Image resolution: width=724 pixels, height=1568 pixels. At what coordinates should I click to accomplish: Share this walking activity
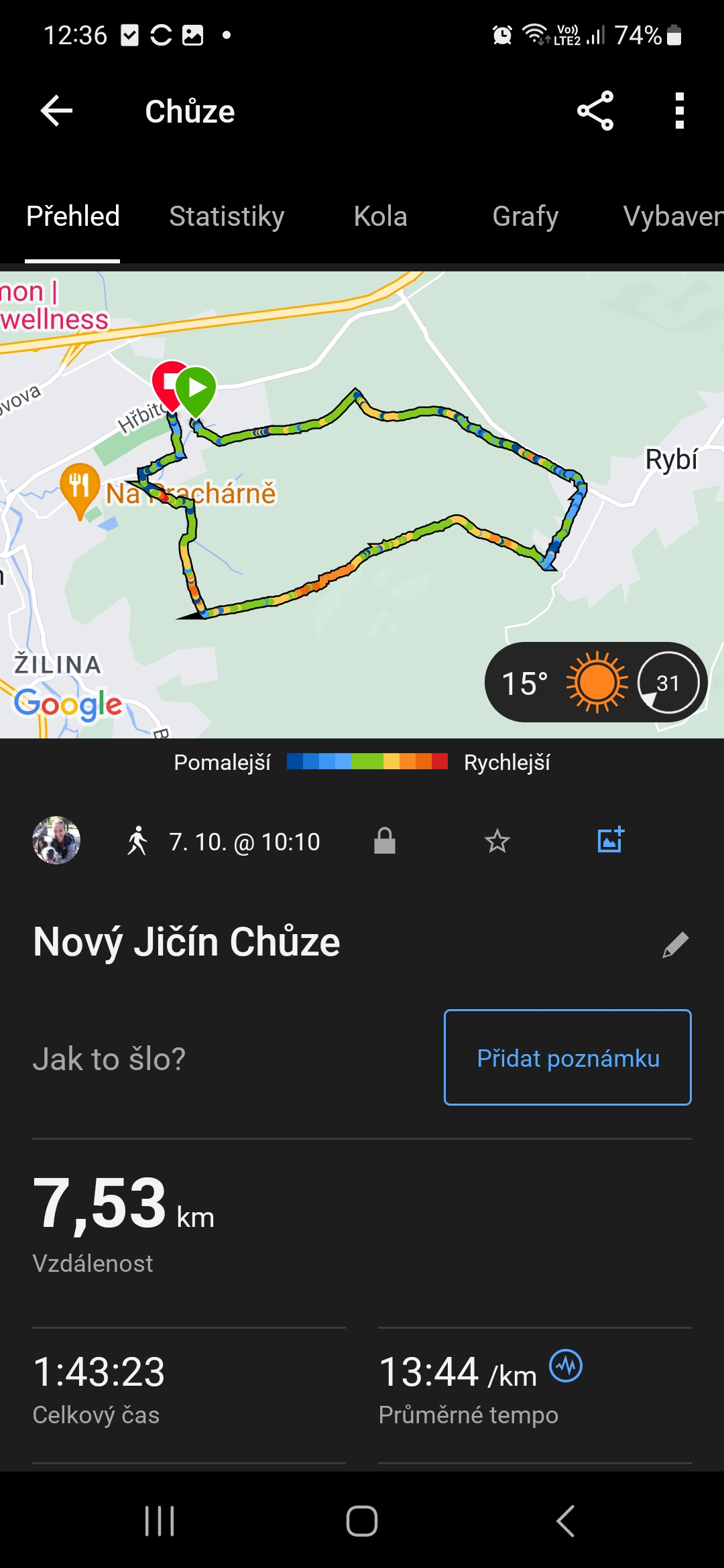pyautogui.click(x=595, y=111)
